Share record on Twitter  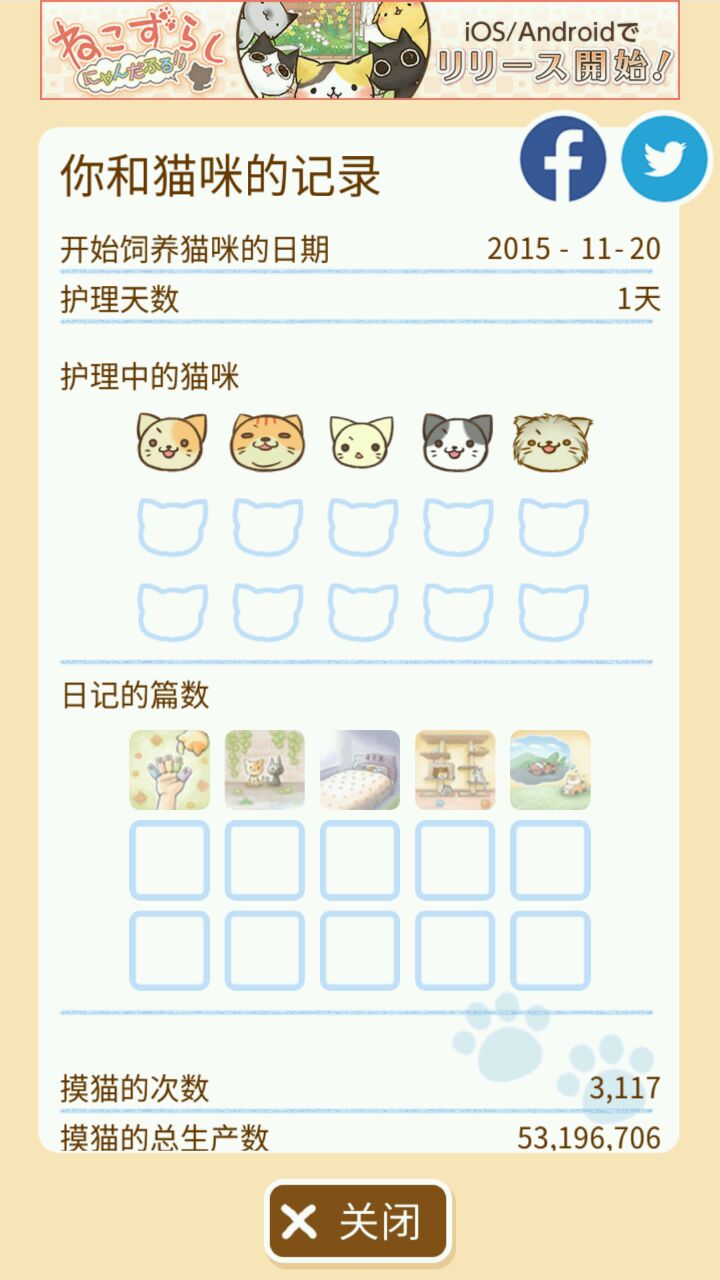point(664,159)
